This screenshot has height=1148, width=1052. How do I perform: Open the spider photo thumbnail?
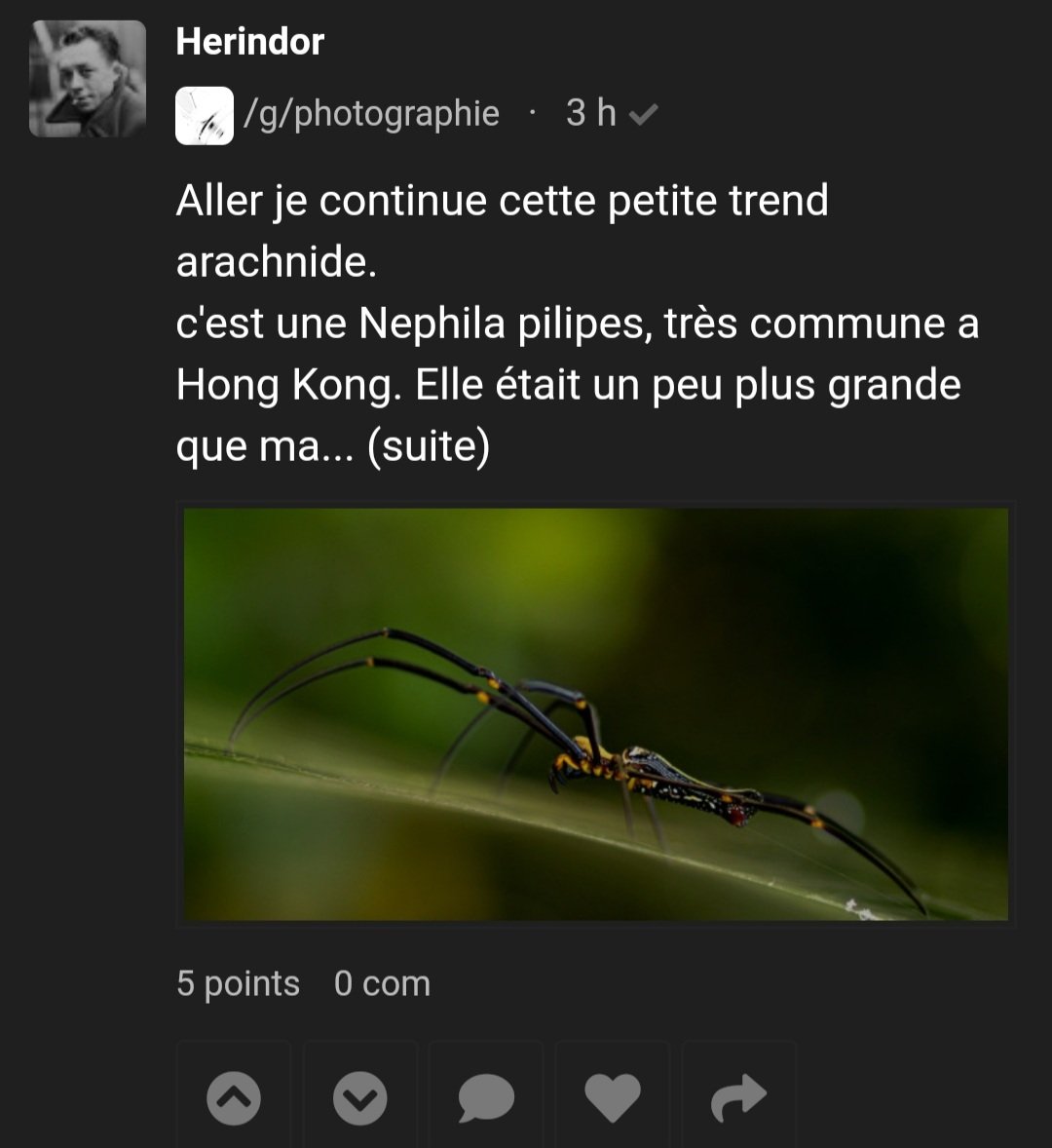(595, 713)
